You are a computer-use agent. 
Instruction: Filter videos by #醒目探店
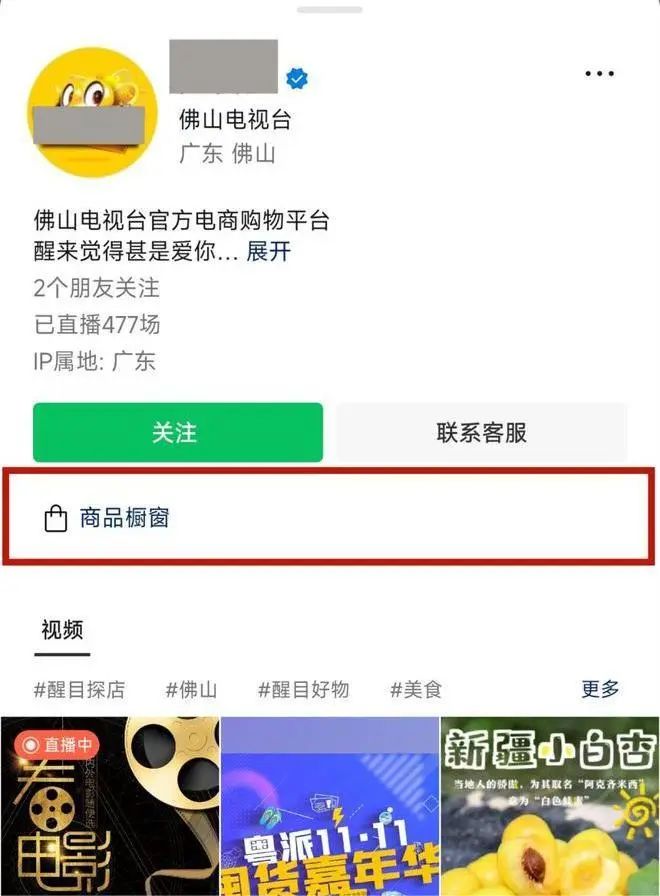tap(79, 689)
